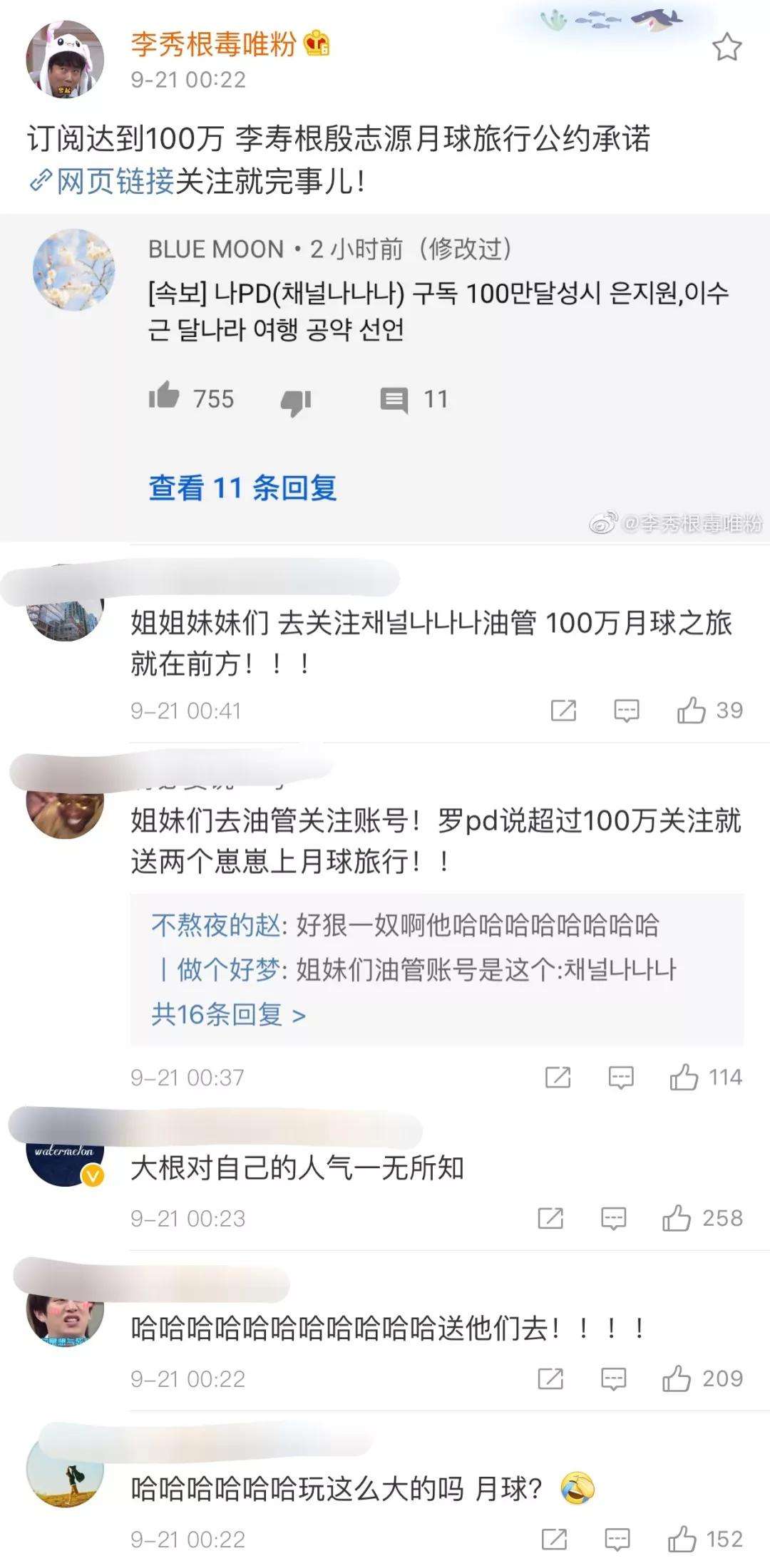Screen dimensions: 770x1568
Task: Comment on the 送他们去 reply
Action: (x=613, y=1378)
